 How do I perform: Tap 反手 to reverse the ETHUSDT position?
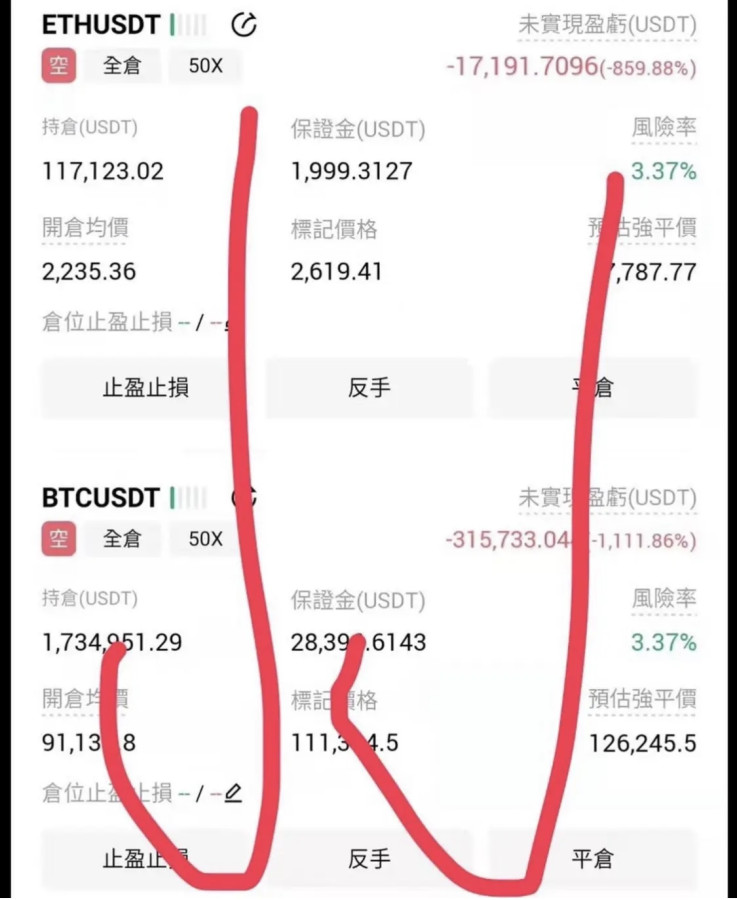point(368,388)
